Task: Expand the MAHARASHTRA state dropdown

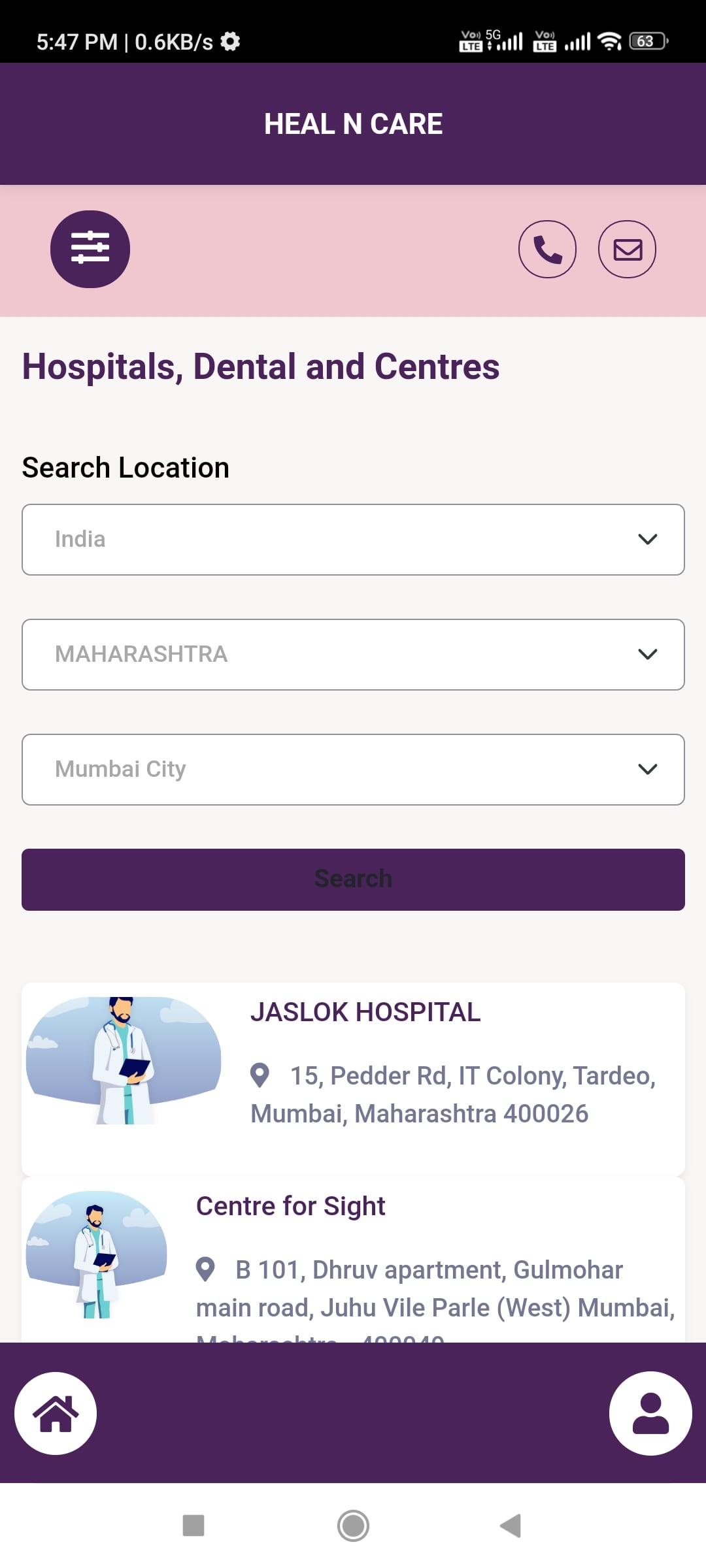Action: [353, 655]
